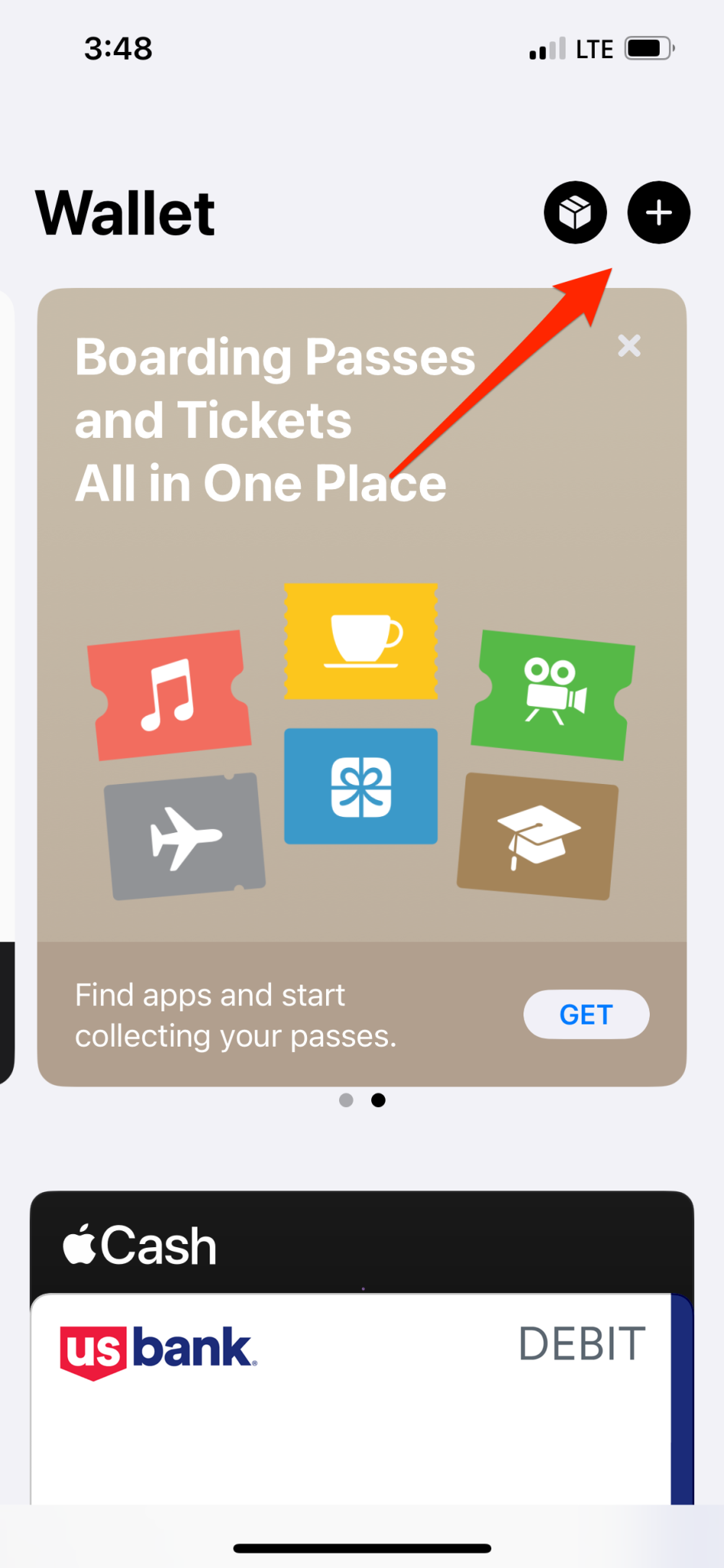Dismiss the Boarding Passes promo card
This screenshot has height=1568, width=724.
click(x=628, y=346)
